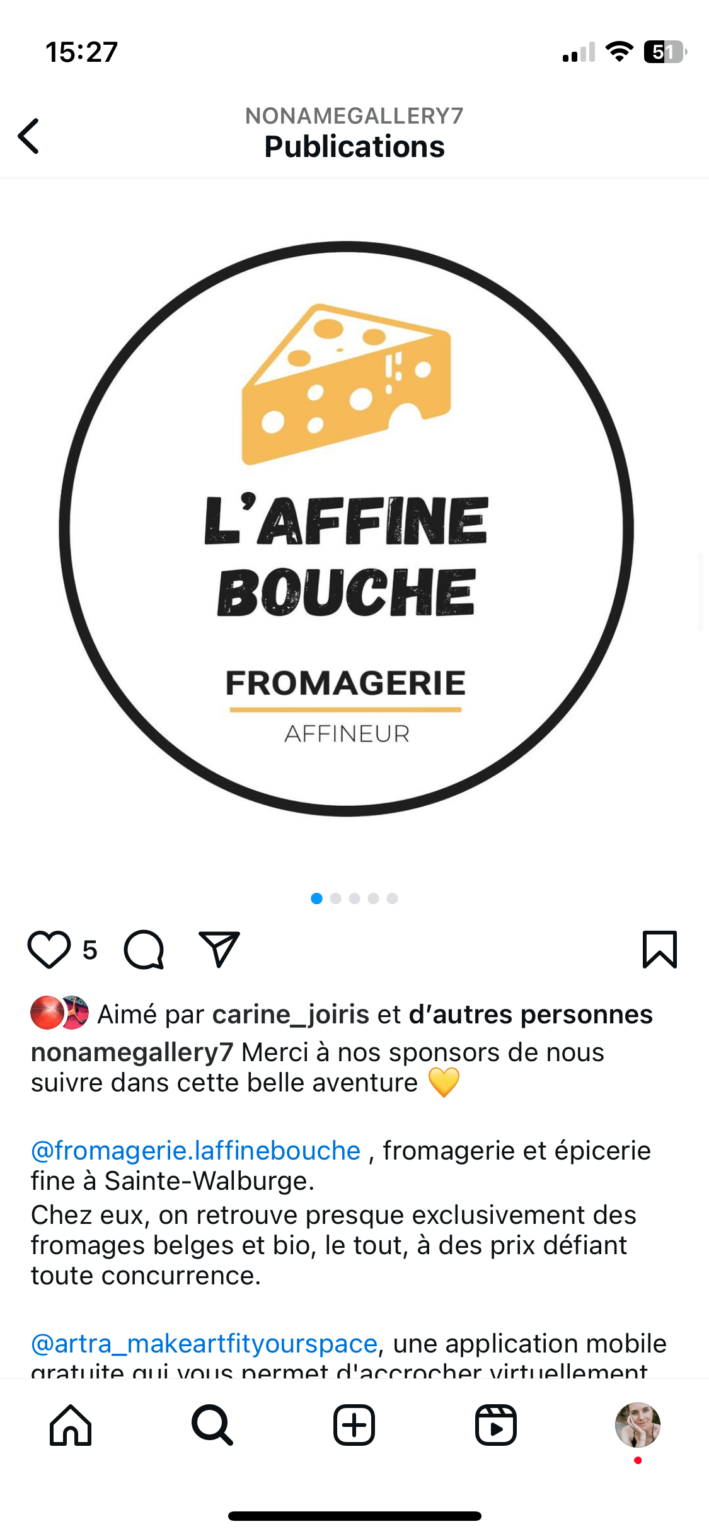Go back to the previous screen
This screenshot has height=1536, width=709.
click(29, 136)
